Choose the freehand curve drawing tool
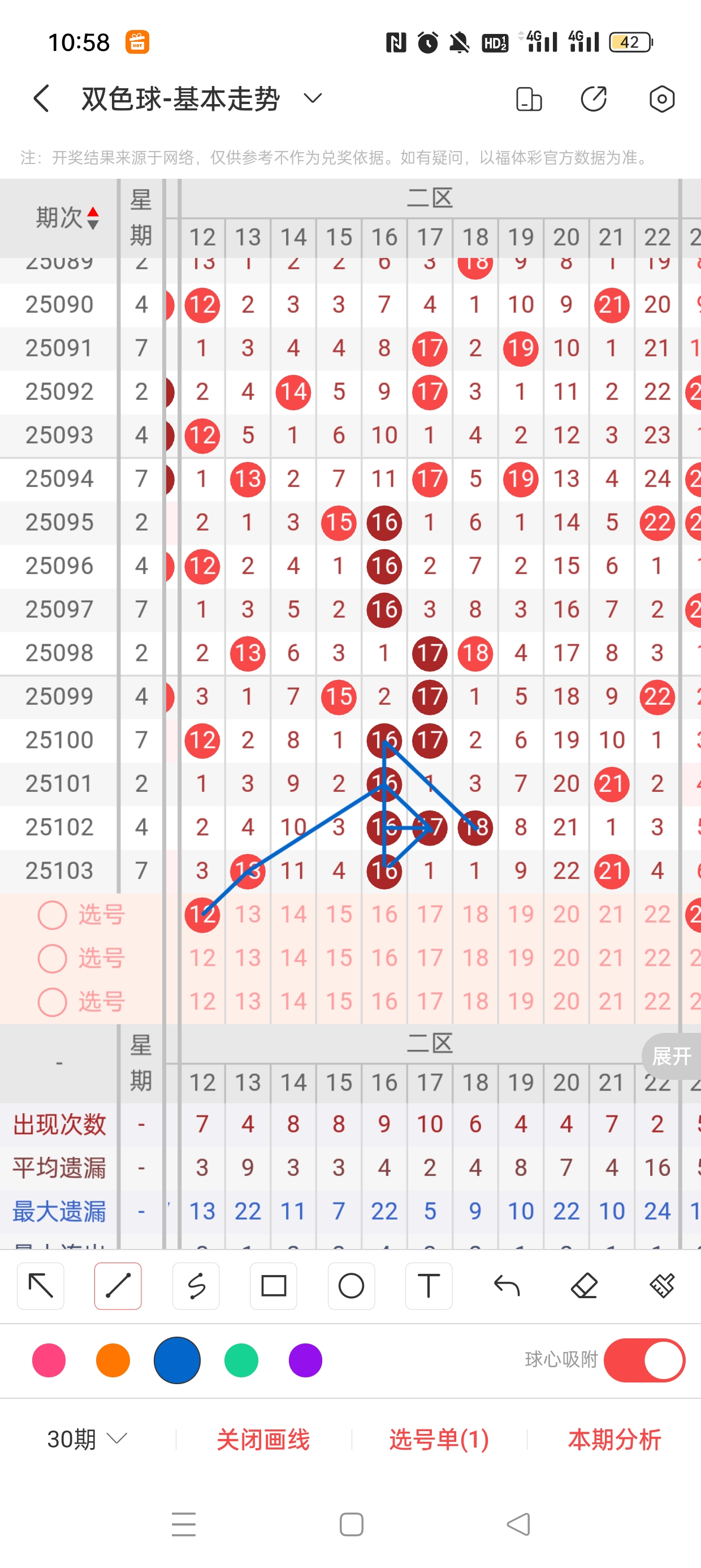Image resolution: width=701 pixels, height=1568 pixels. [x=196, y=1286]
